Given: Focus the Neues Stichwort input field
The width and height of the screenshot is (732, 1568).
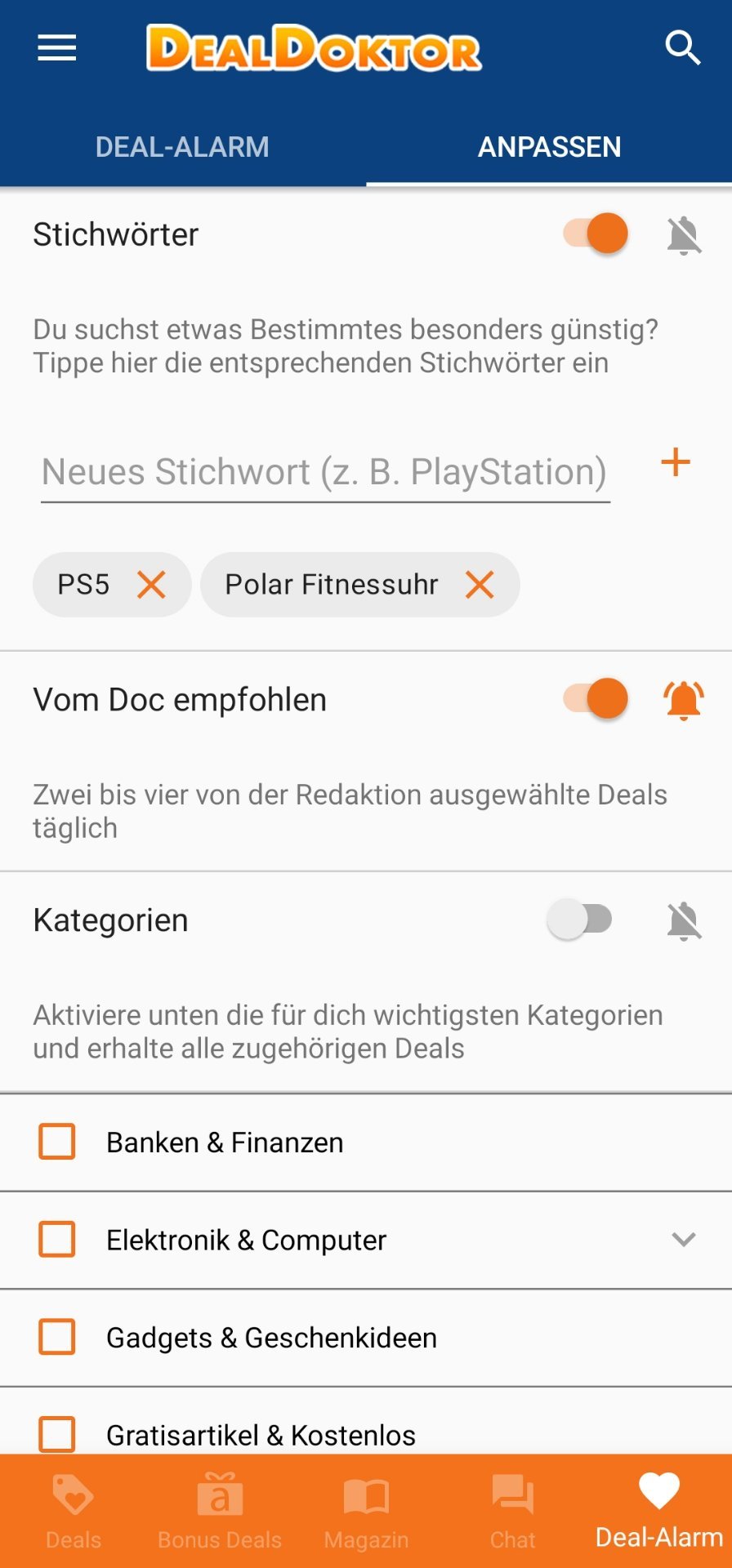Looking at the screenshot, I should (x=325, y=473).
